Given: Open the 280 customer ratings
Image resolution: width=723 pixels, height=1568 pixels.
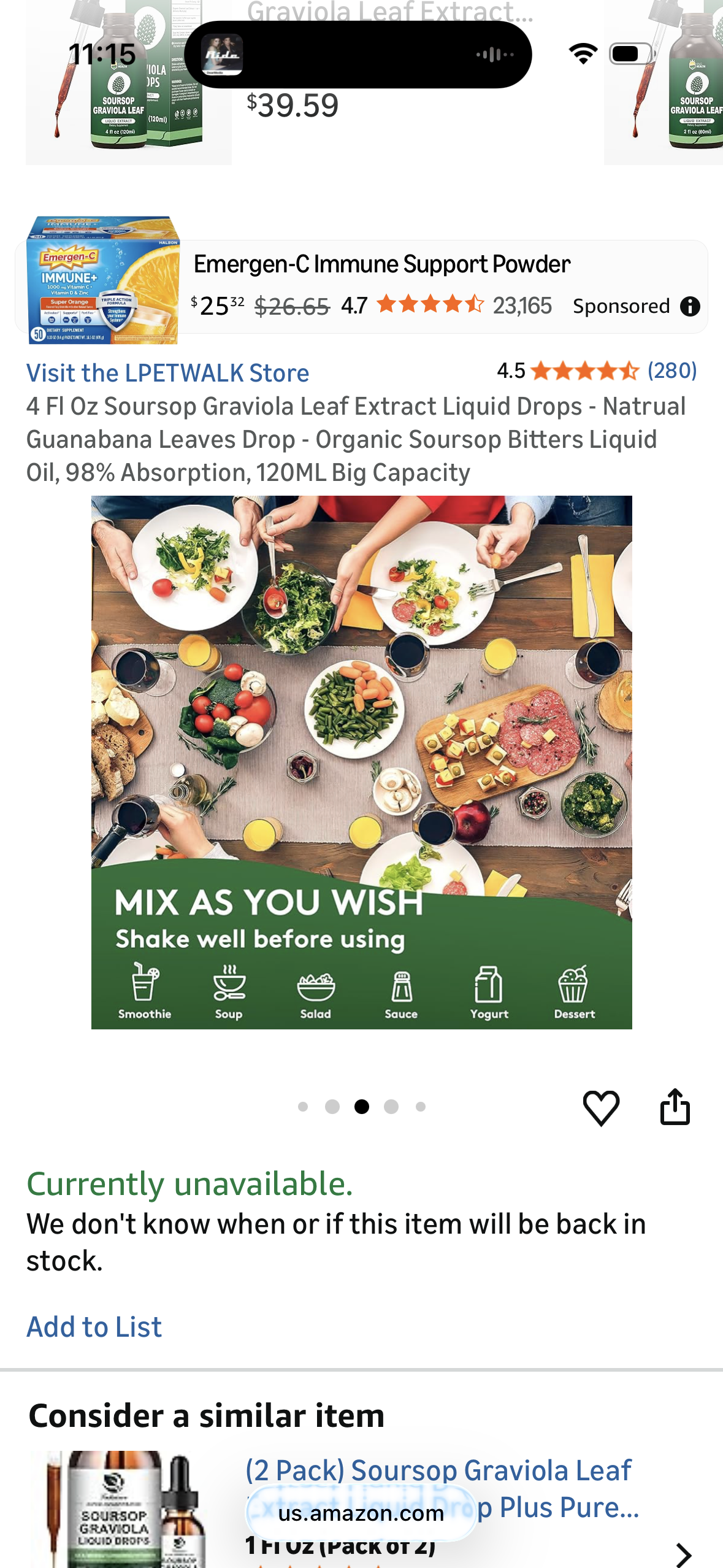Looking at the screenshot, I should tap(672, 371).
